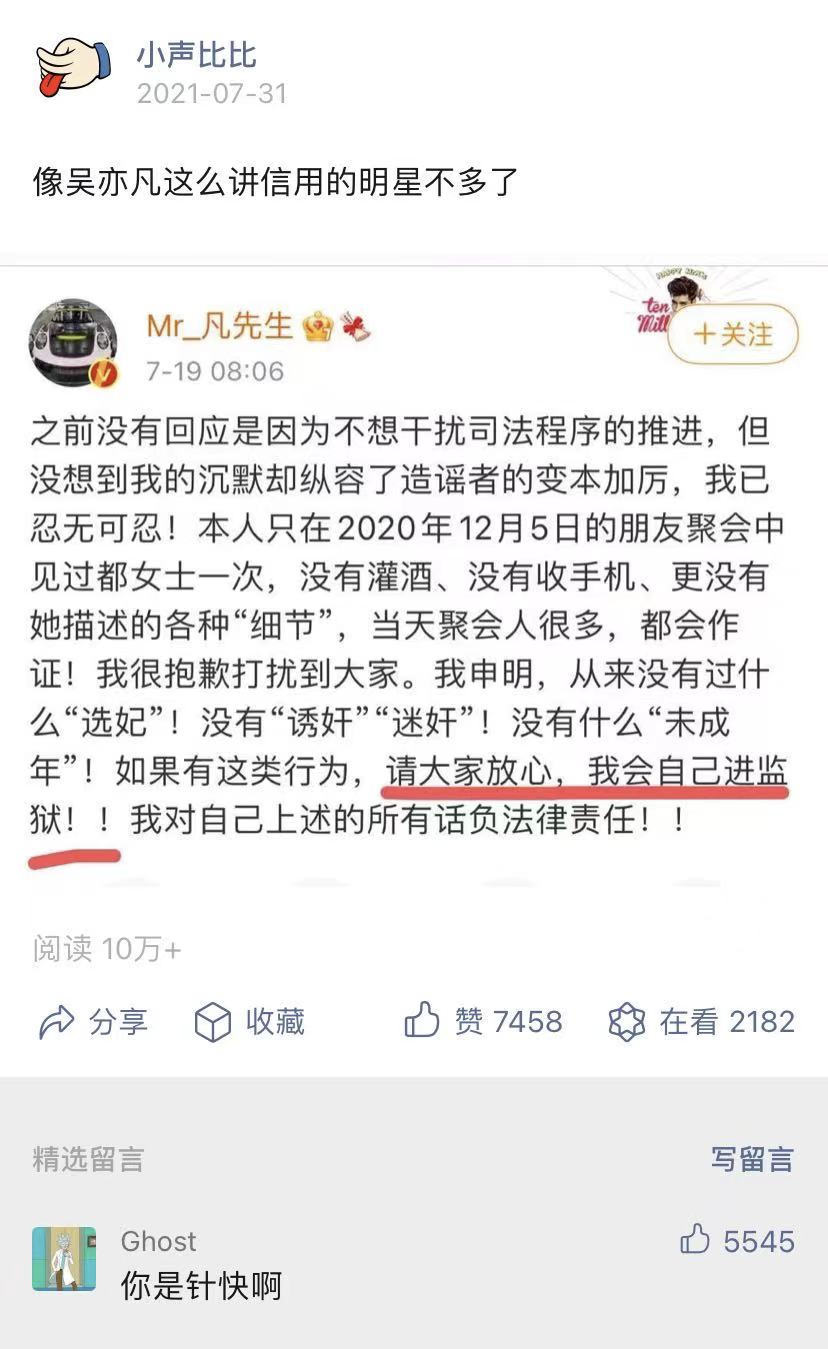This screenshot has height=1349, width=828.
Task: Save the article with 收藏
Action: pos(249,1022)
